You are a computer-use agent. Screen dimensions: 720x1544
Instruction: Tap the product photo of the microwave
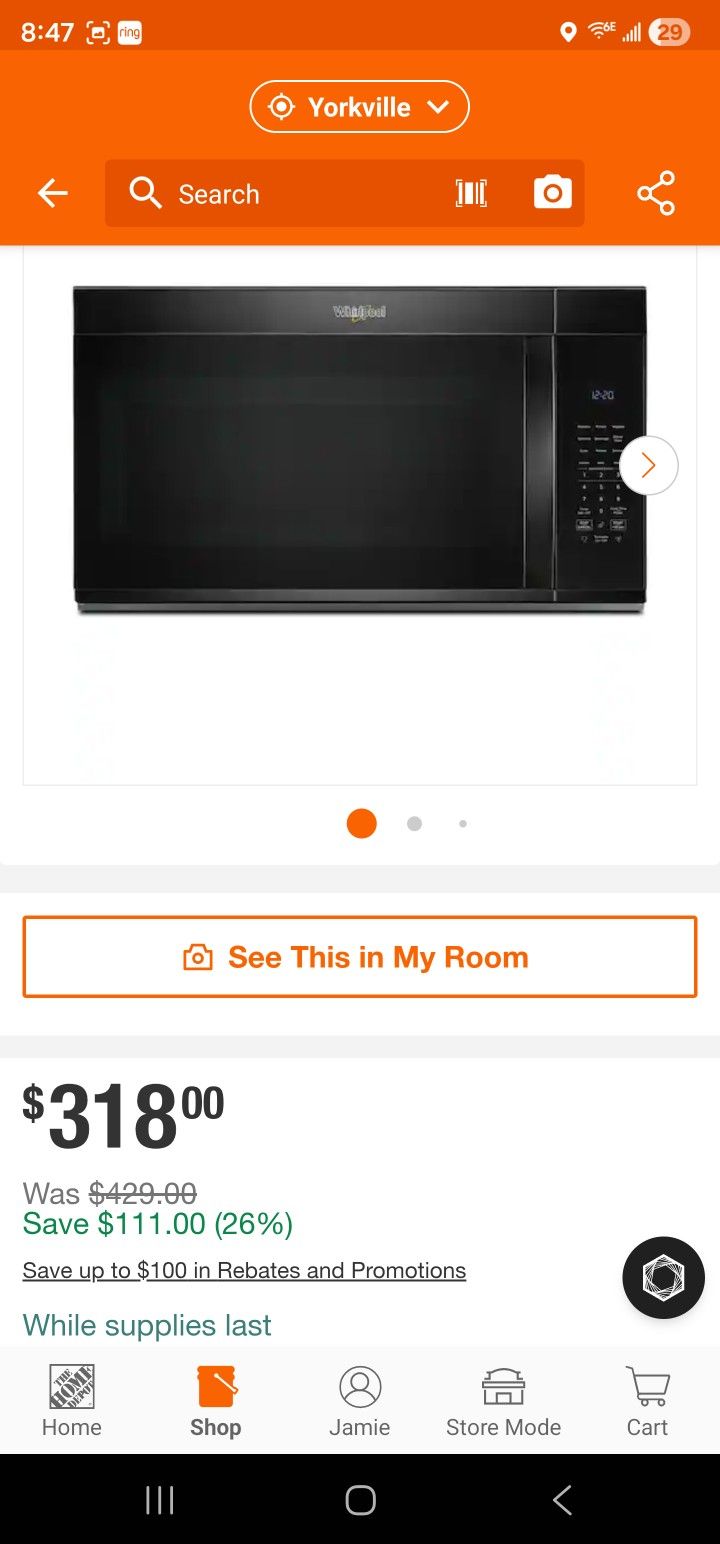pos(360,450)
